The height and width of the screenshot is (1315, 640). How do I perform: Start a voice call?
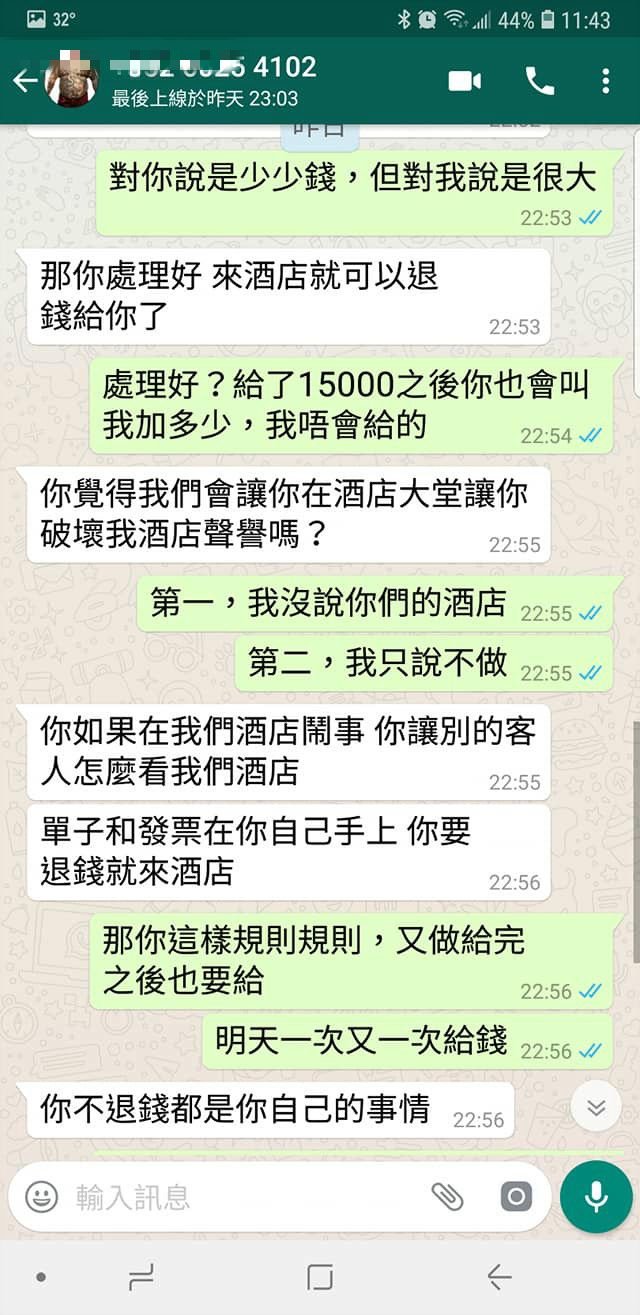tap(540, 82)
